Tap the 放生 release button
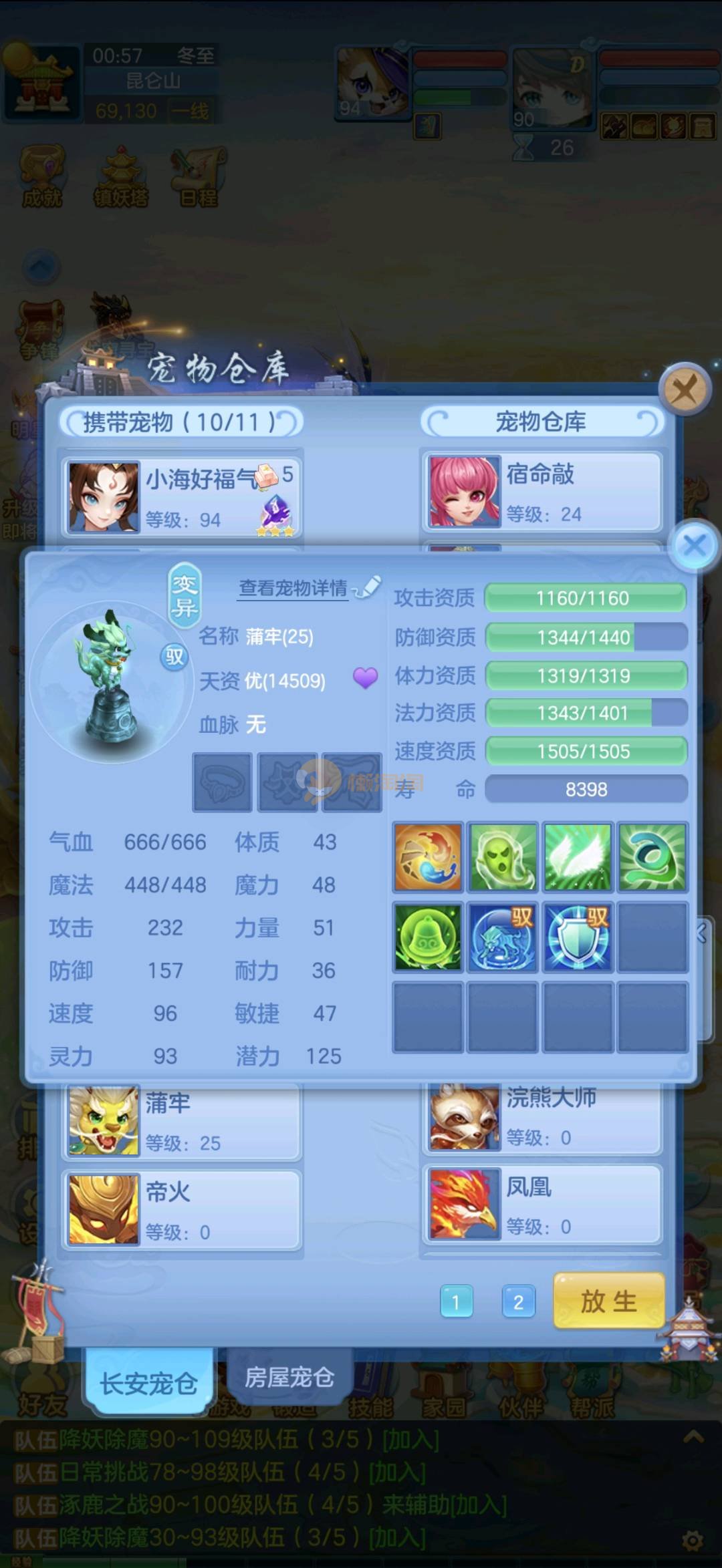722x1568 pixels. click(x=608, y=1301)
